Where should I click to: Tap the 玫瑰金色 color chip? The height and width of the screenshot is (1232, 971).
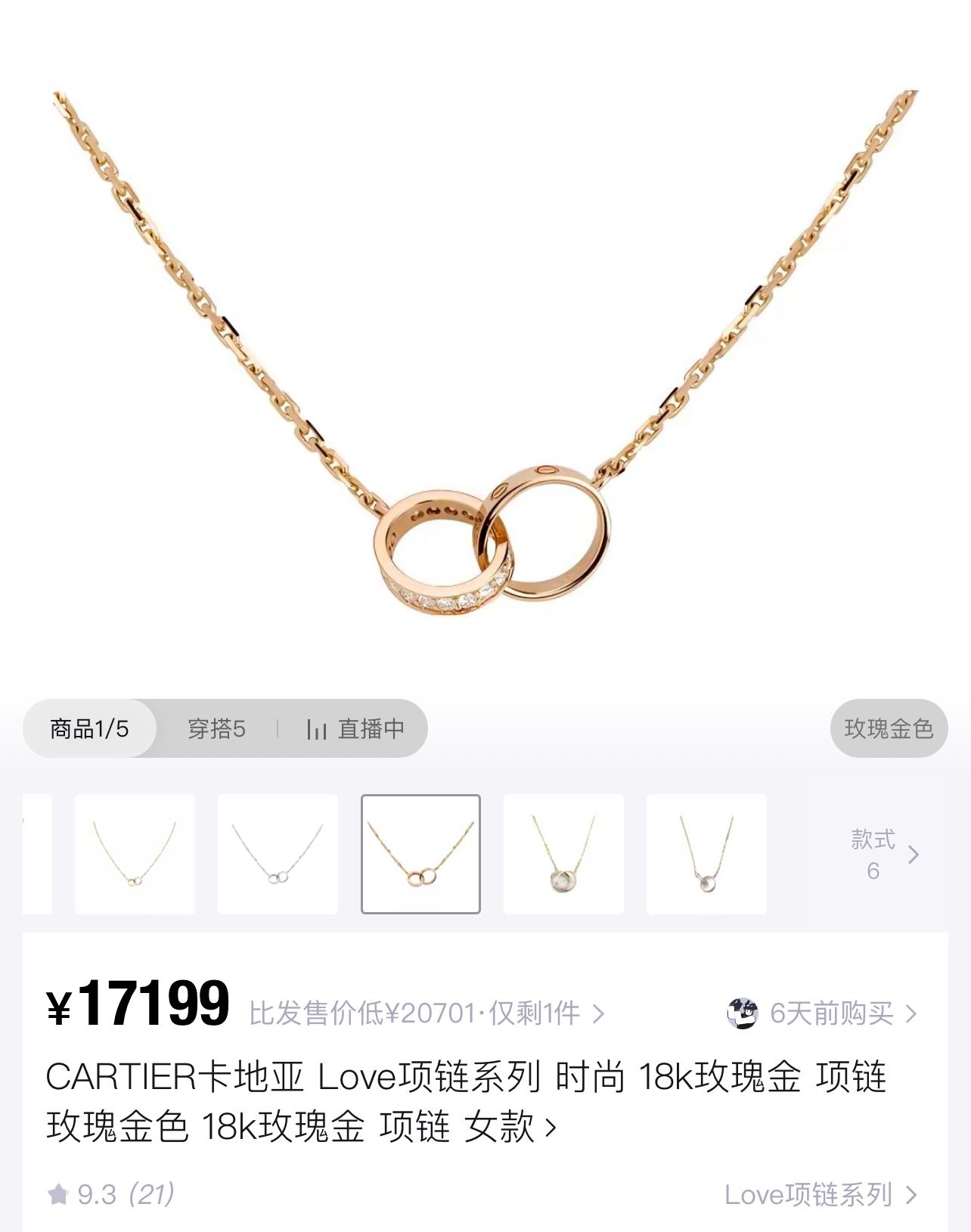pyautogui.click(x=888, y=728)
